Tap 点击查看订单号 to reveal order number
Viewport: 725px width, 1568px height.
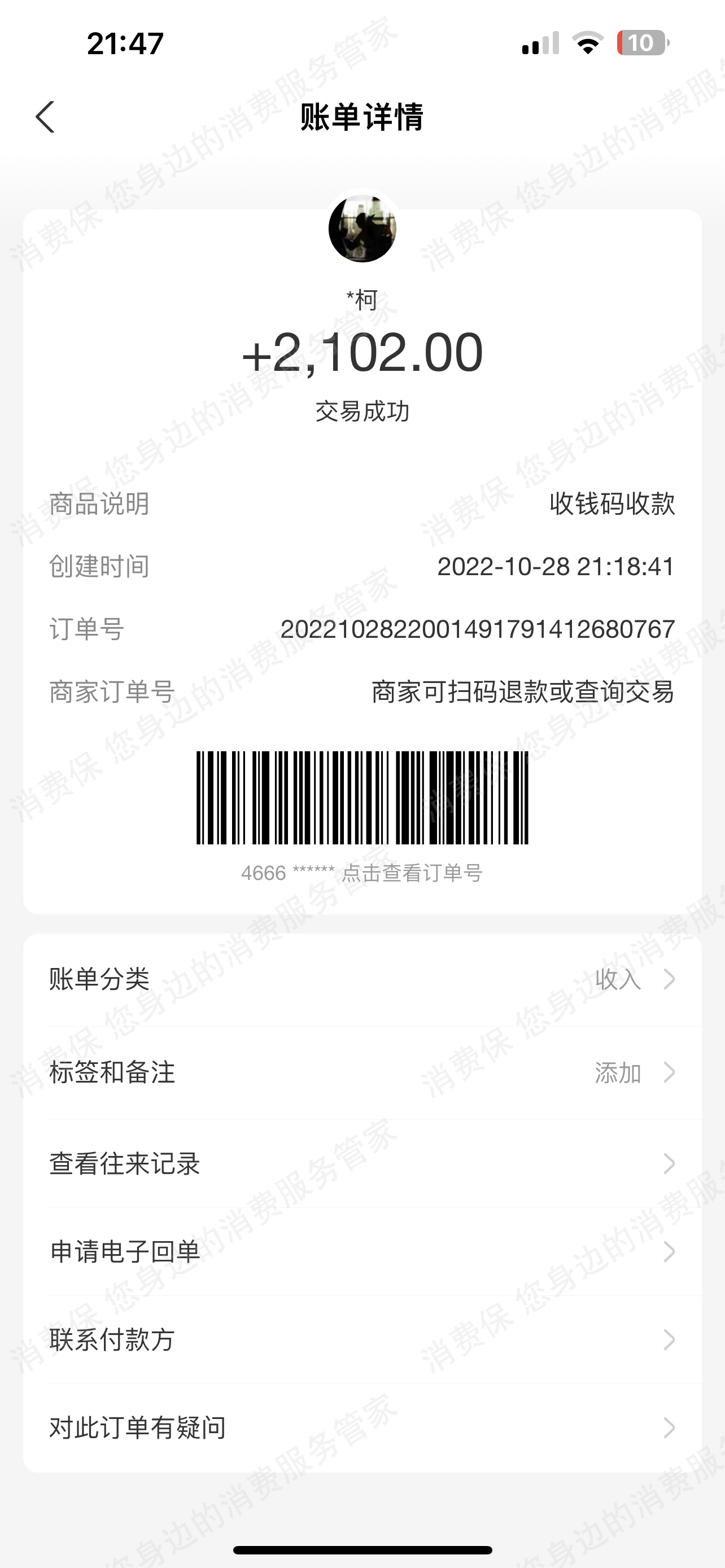[412, 873]
